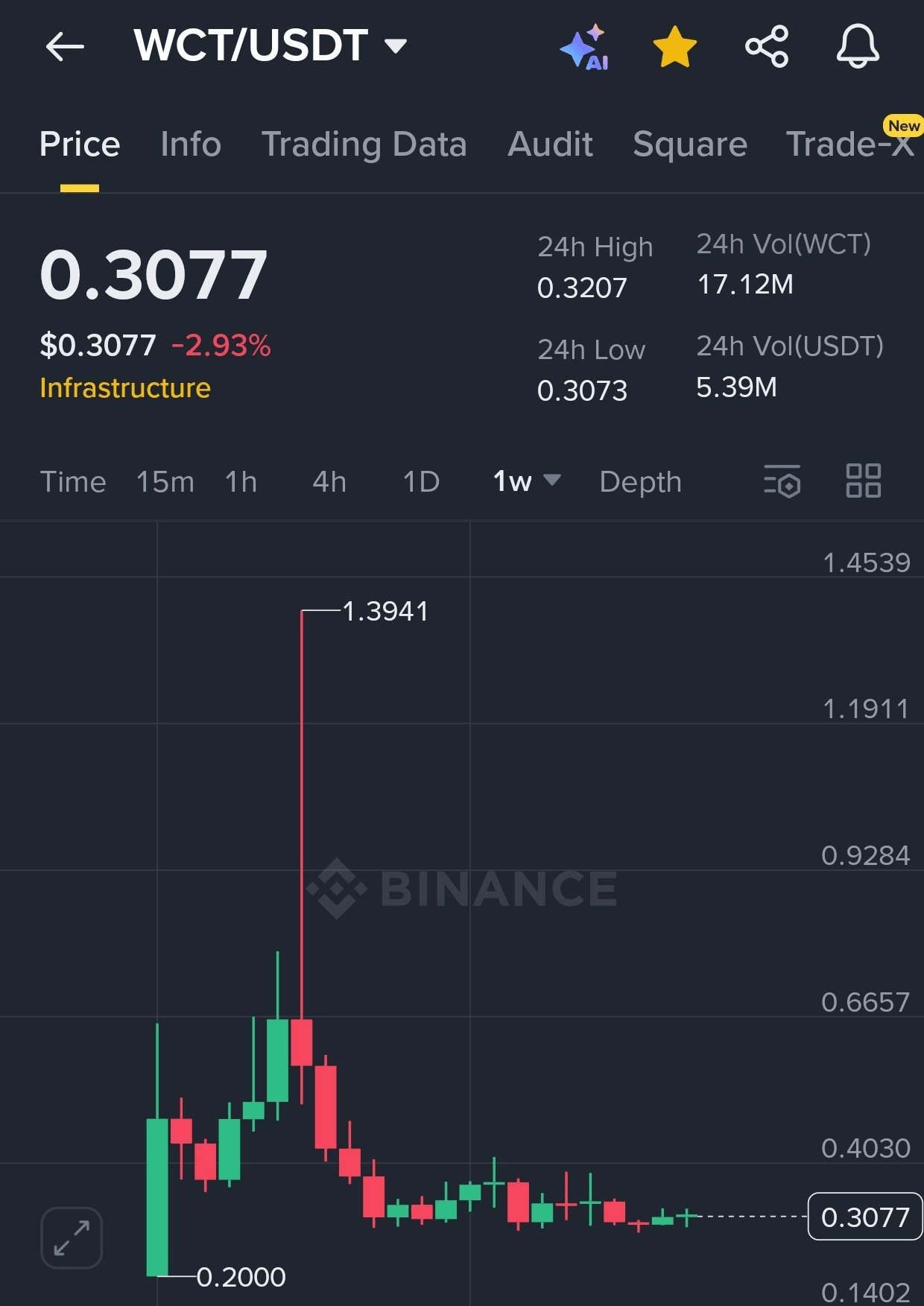924x1306 pixels.
Task: Switch to the Depth chart
Action: click(641, 482)
